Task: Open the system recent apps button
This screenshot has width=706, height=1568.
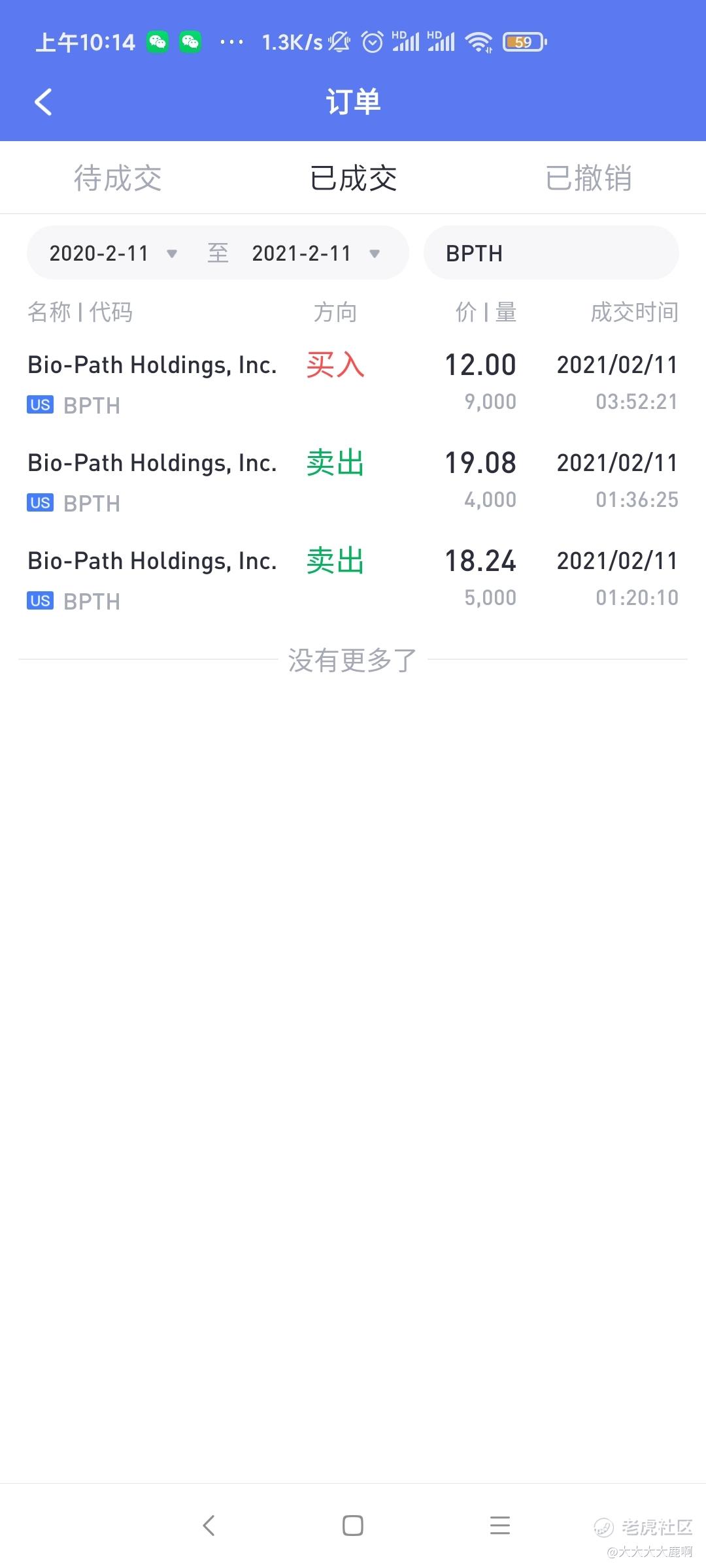Action: click(500, 1526)
